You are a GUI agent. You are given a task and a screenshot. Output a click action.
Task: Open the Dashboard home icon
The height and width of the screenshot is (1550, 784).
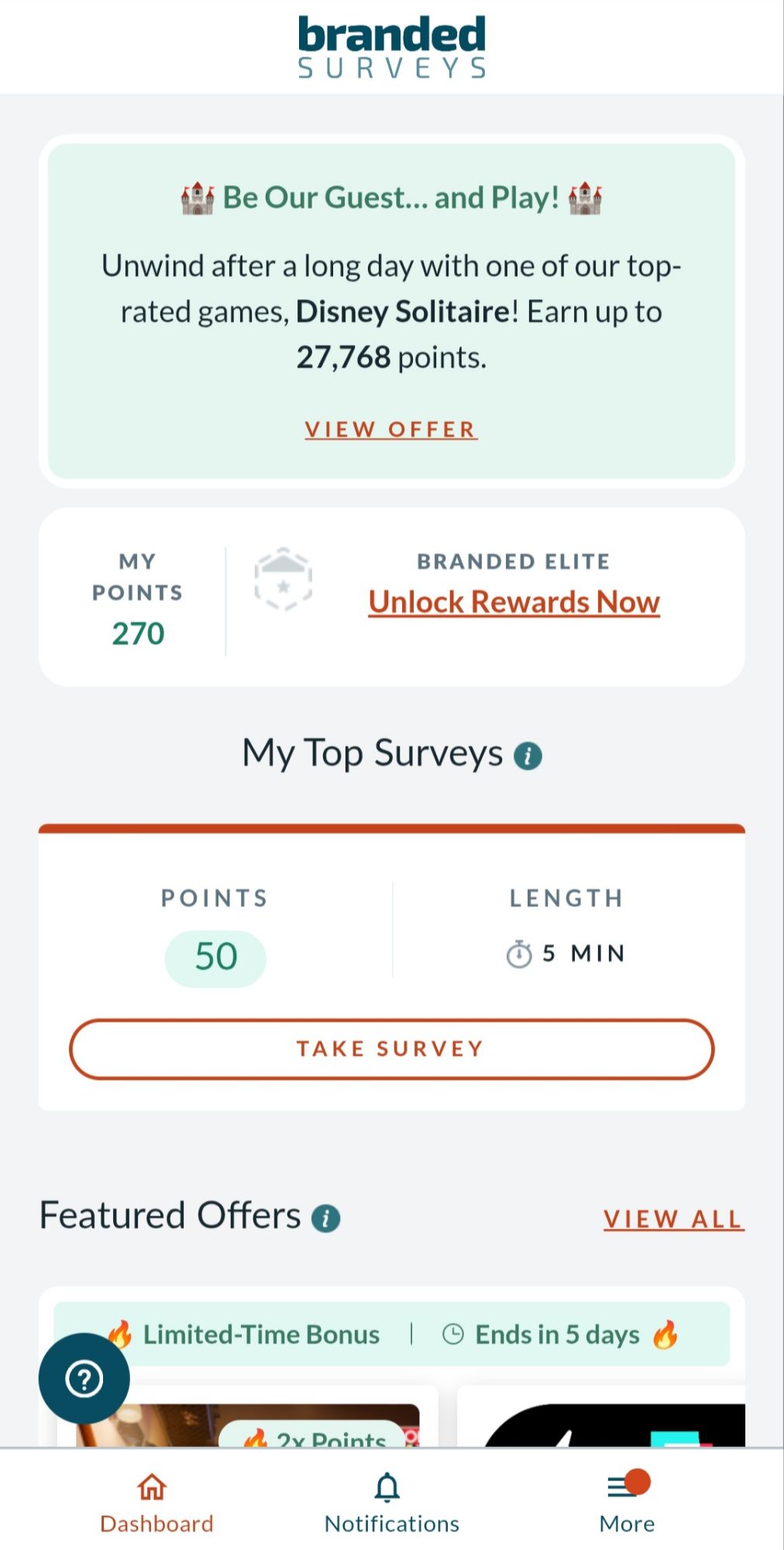coord(153,1486)
